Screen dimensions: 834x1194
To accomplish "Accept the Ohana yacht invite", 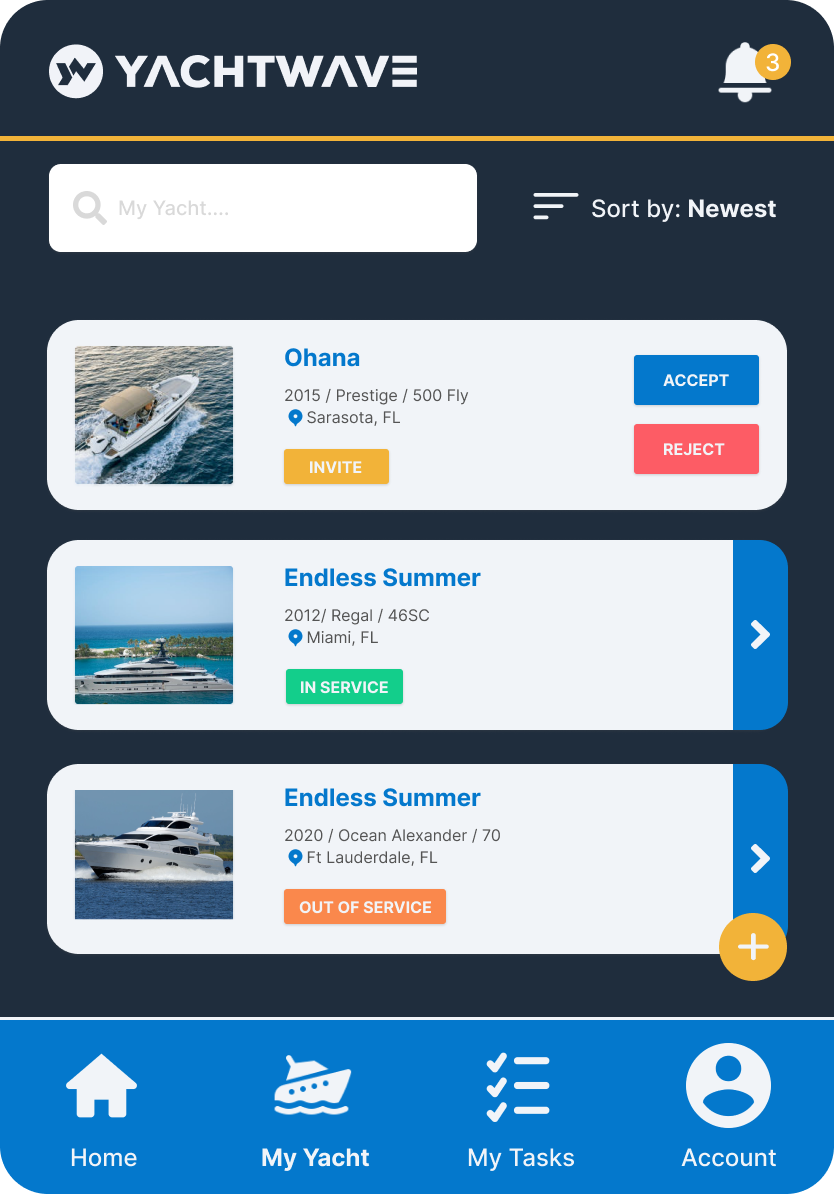I will 696,380.
